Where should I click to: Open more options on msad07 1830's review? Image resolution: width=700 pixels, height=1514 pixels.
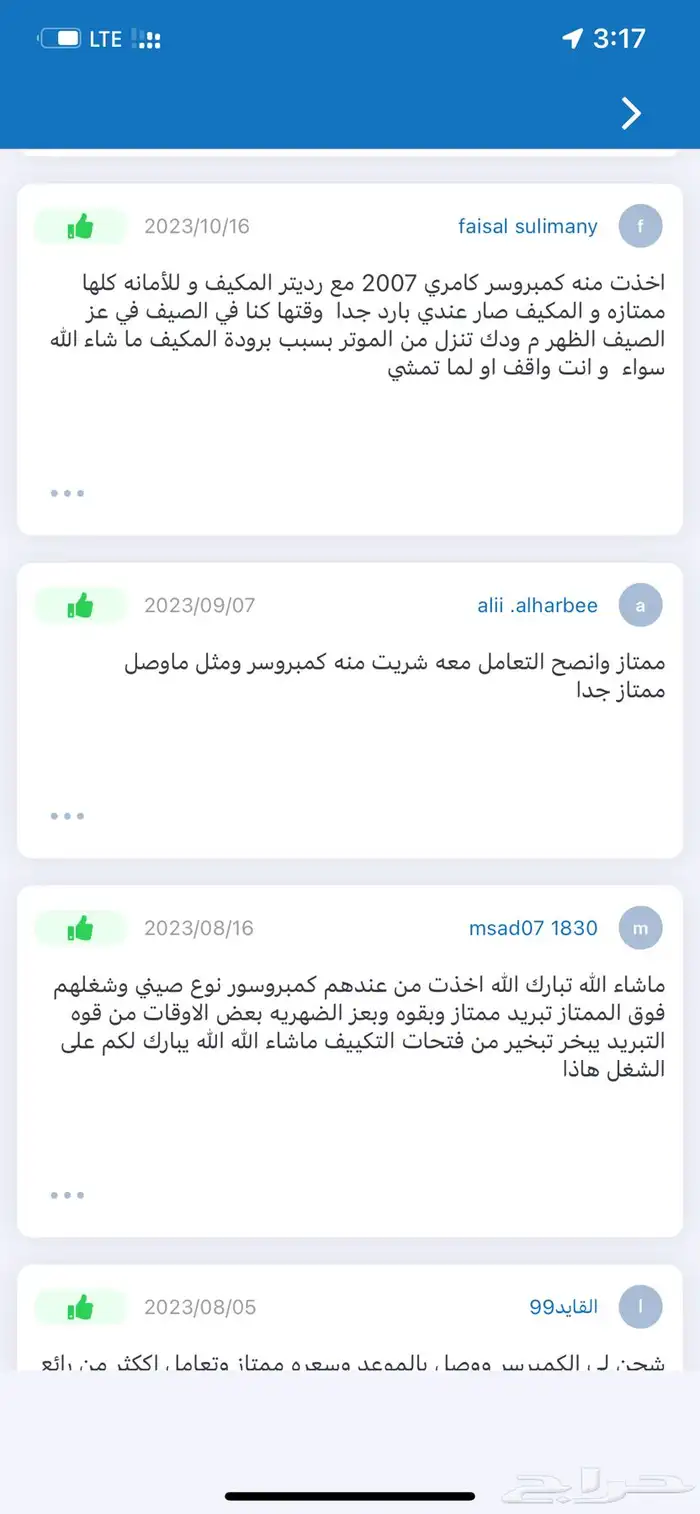pos(67,1195)
